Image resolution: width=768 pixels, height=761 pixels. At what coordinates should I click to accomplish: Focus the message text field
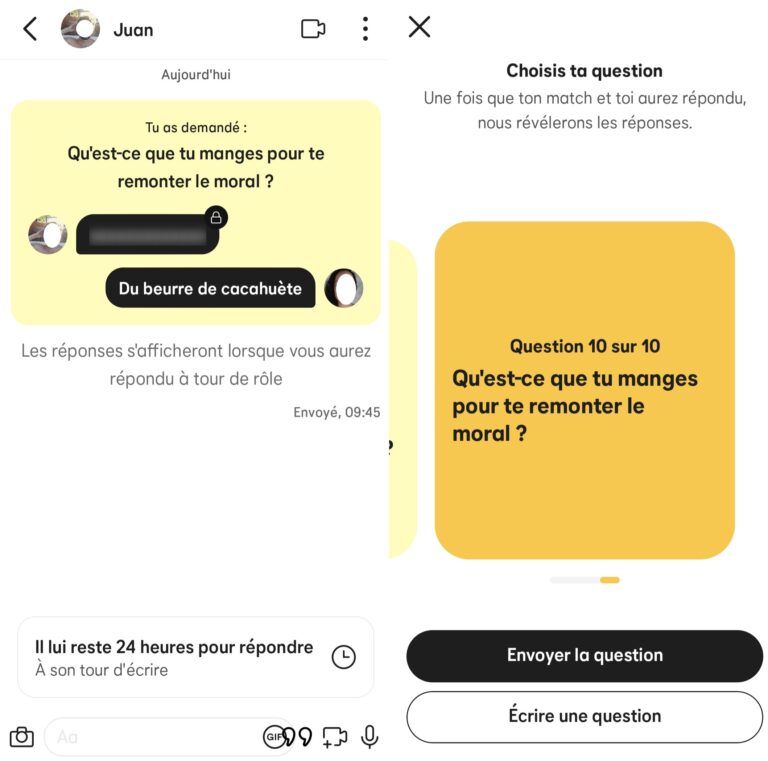(x=150, y=738)
